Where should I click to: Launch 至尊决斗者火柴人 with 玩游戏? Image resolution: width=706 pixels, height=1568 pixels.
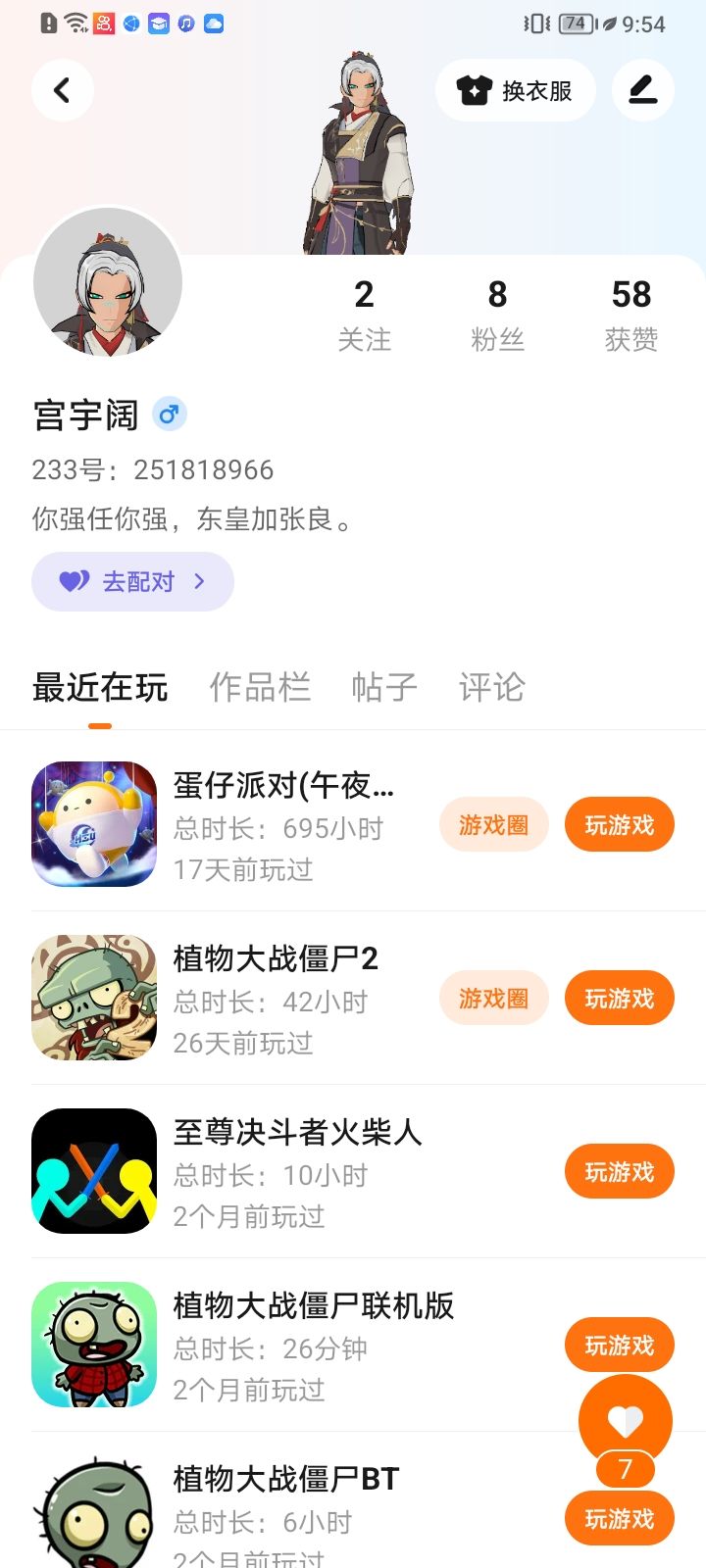619,1172
